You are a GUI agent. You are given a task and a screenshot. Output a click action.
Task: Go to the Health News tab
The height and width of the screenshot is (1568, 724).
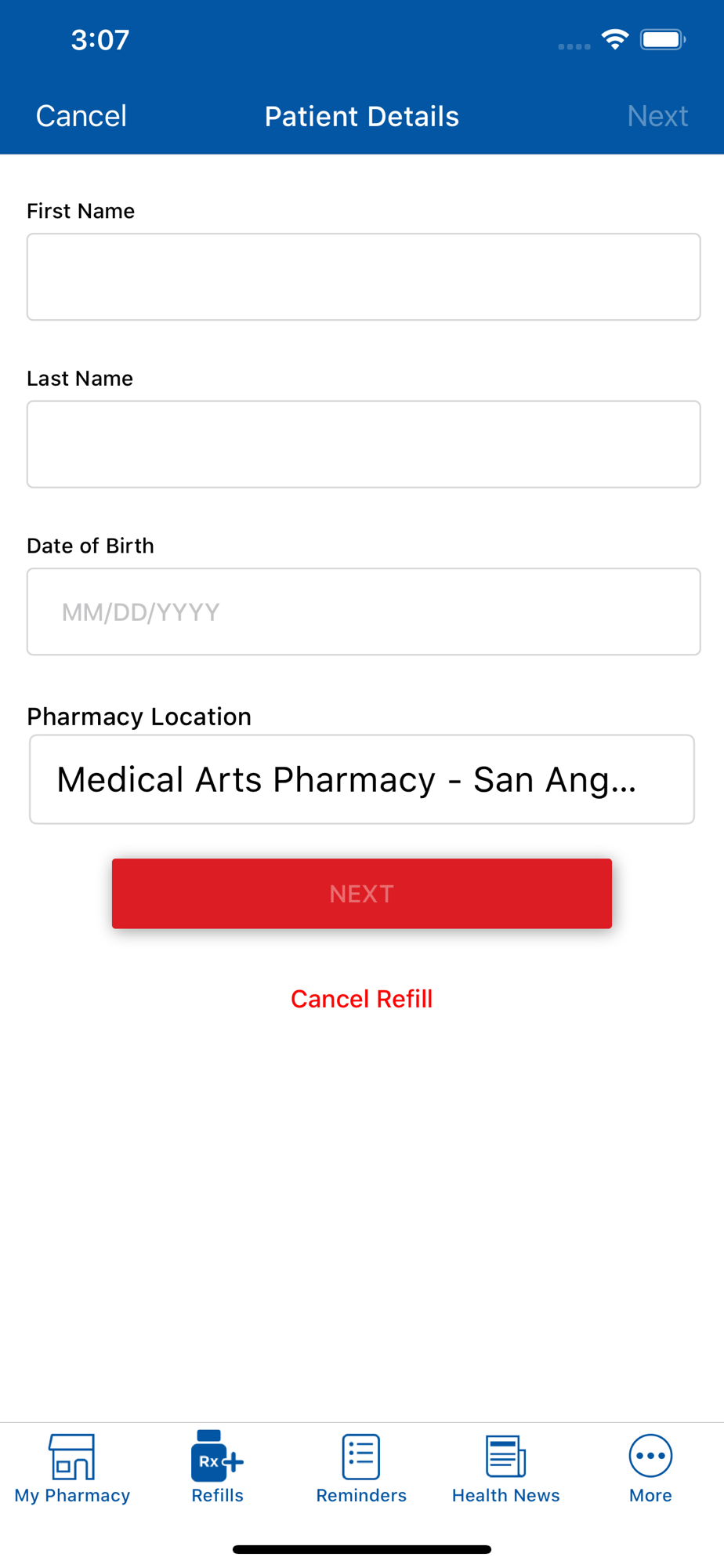[506, 1468]
